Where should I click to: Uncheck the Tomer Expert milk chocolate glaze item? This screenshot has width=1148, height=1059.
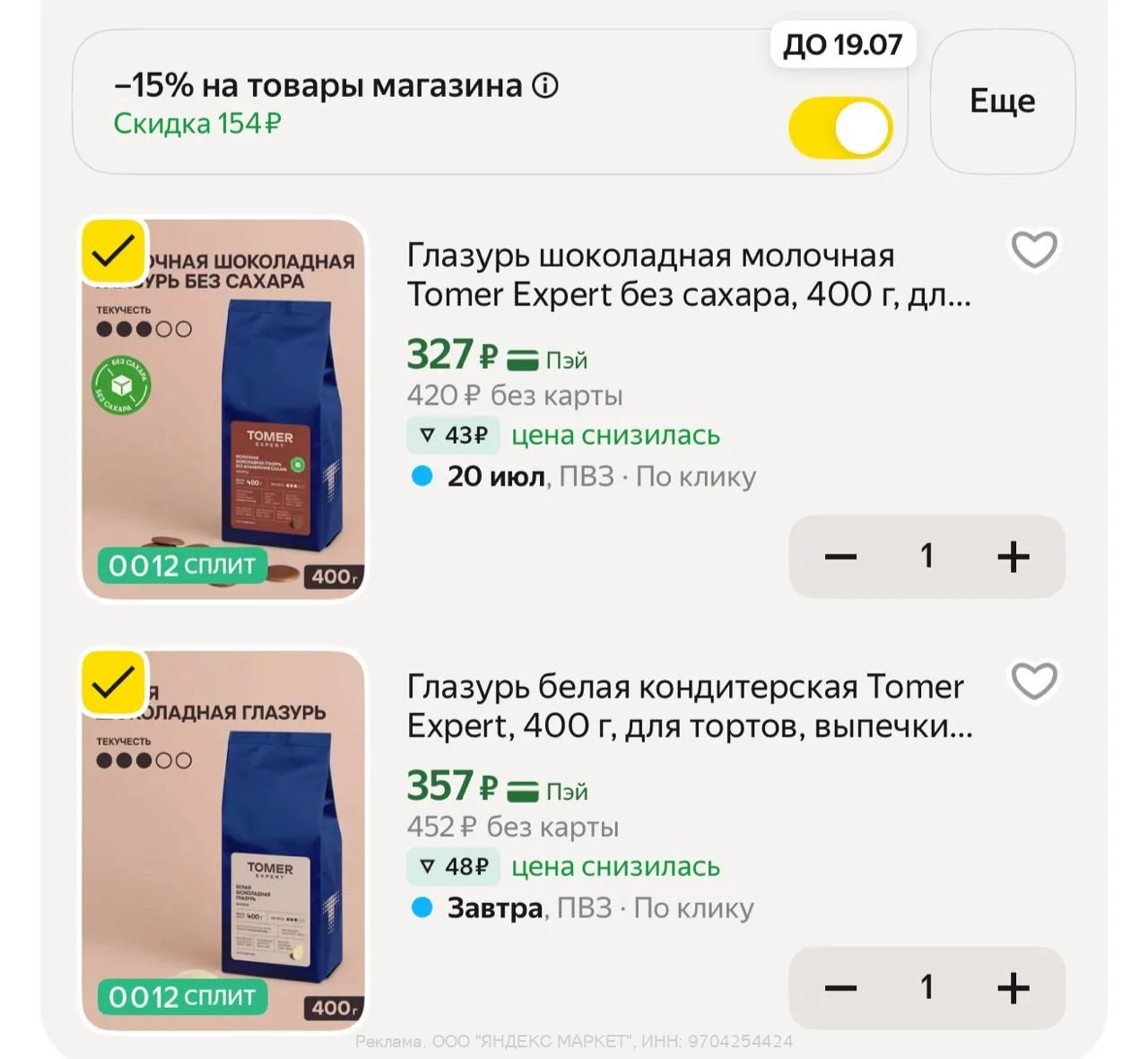[113, 251]
